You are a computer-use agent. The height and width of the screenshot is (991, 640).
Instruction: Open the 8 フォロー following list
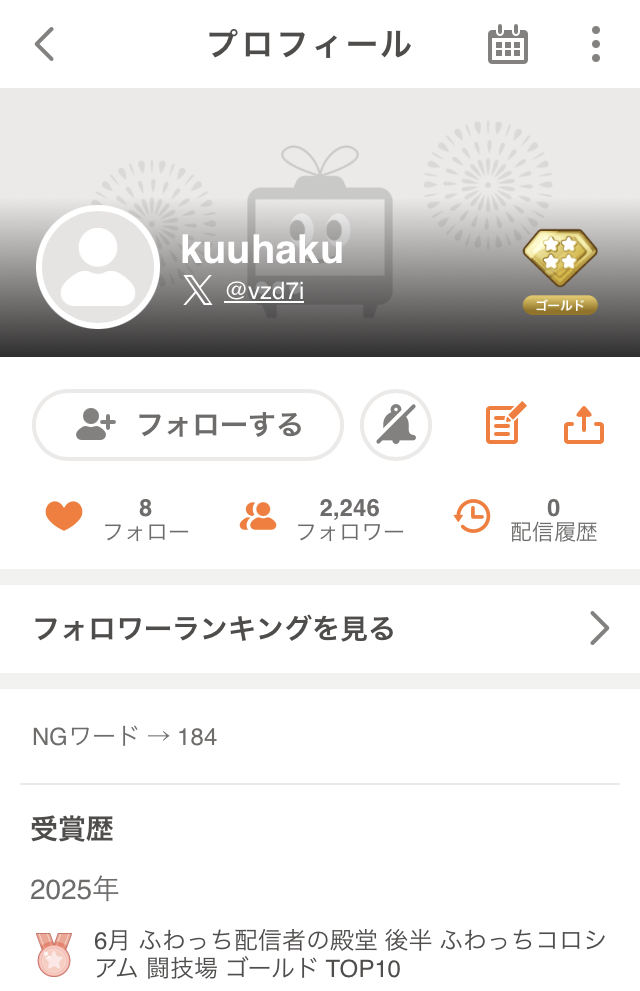(x=118, y=520)
